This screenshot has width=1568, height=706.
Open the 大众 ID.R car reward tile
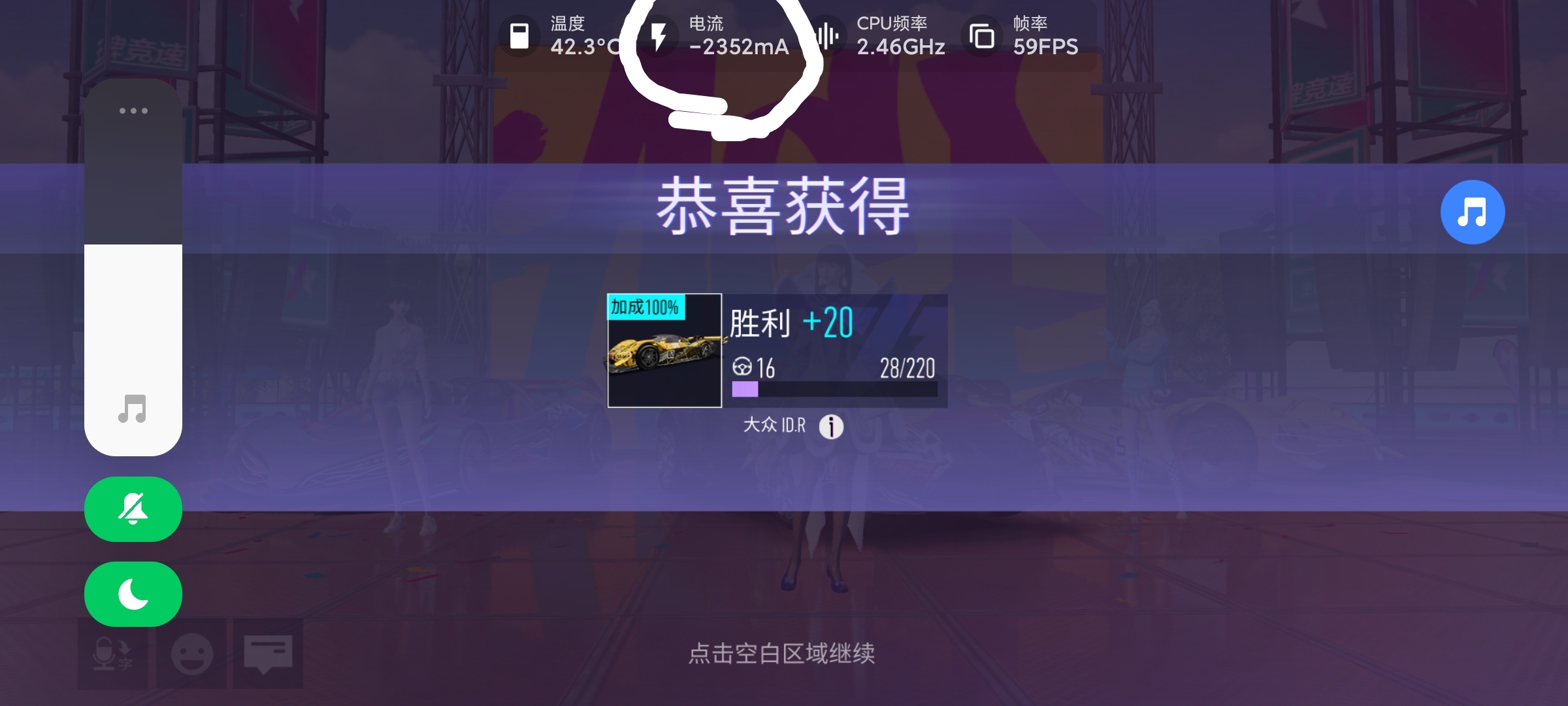(664, 350)
